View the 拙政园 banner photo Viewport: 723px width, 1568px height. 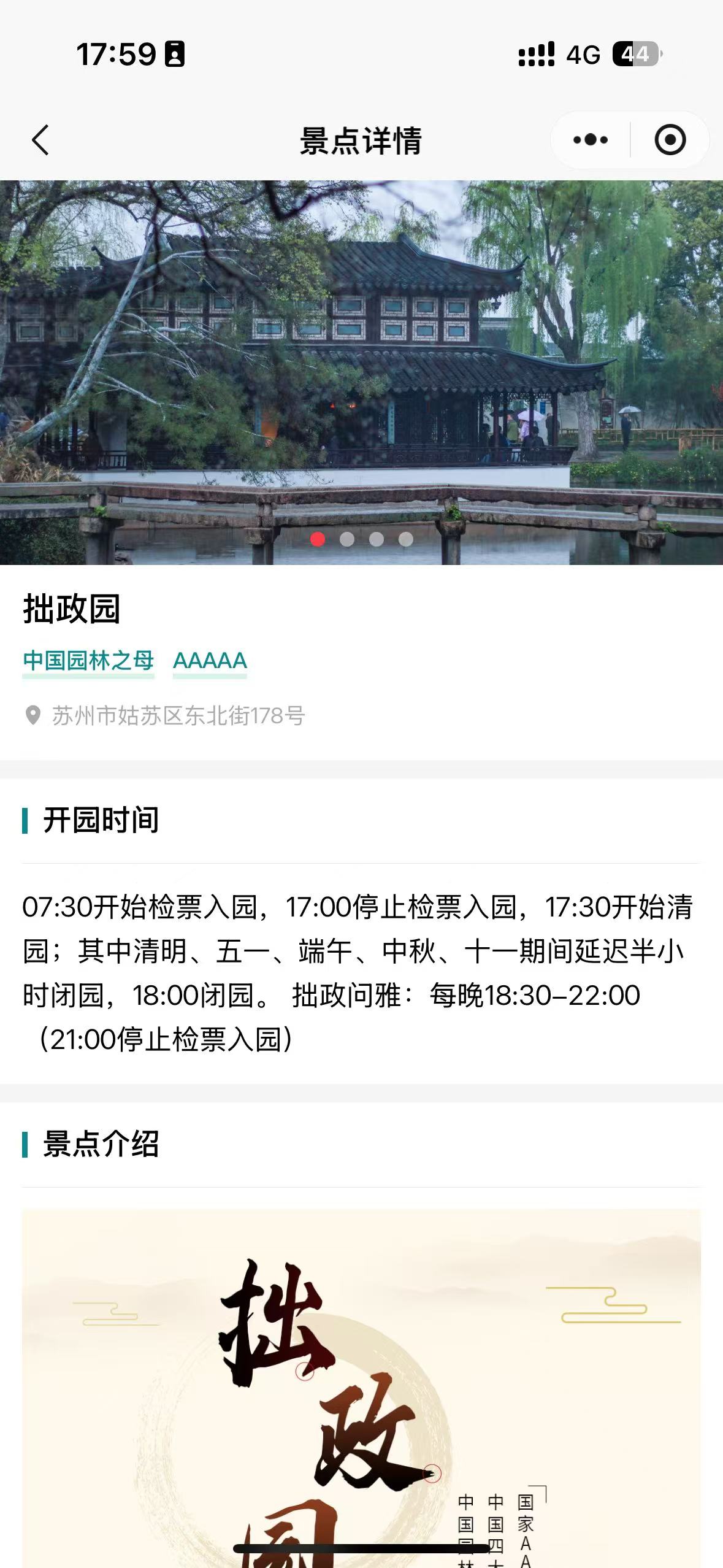(361, 372)
